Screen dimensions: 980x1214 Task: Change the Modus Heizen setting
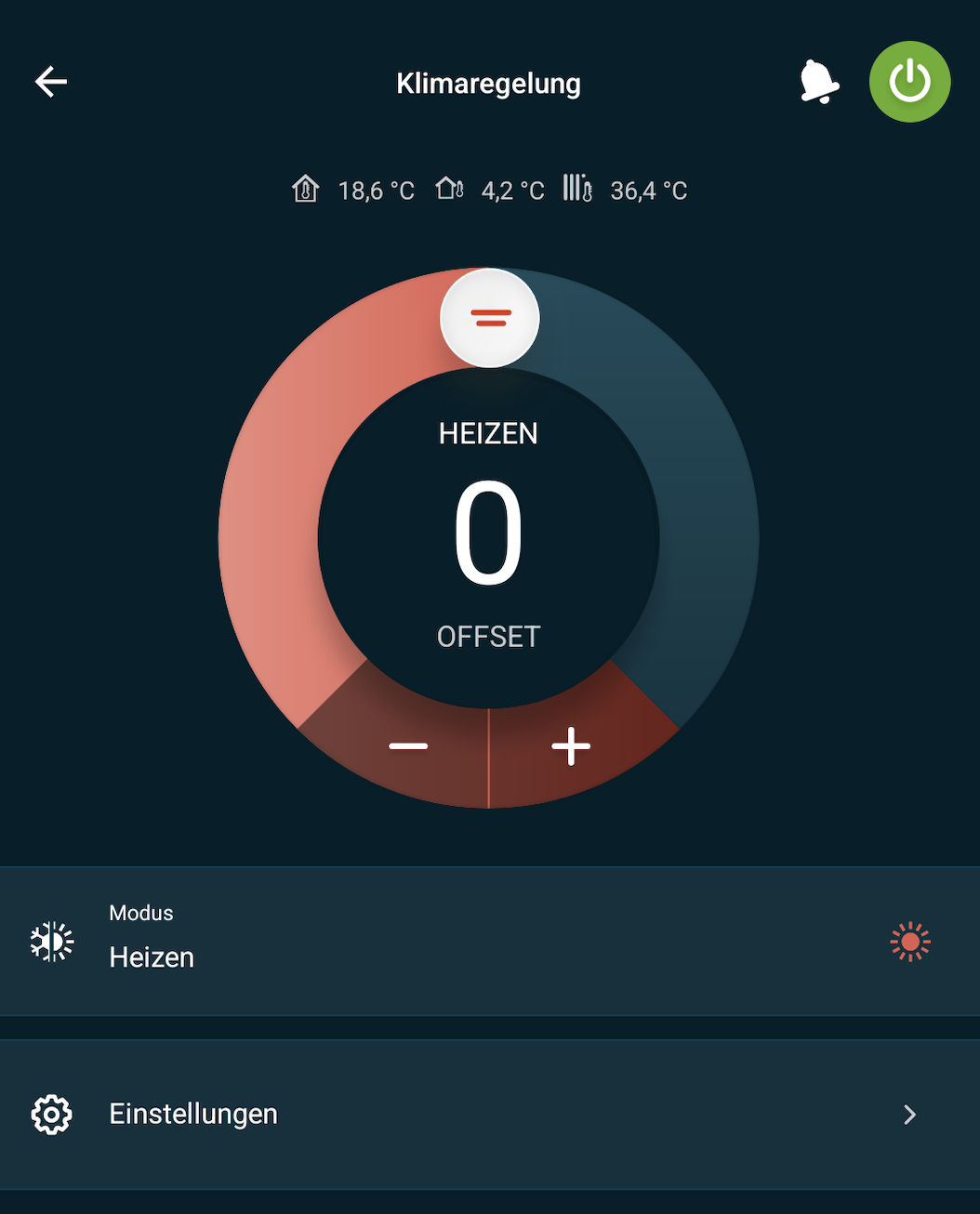pyautogui.click(x=489, y=941)
